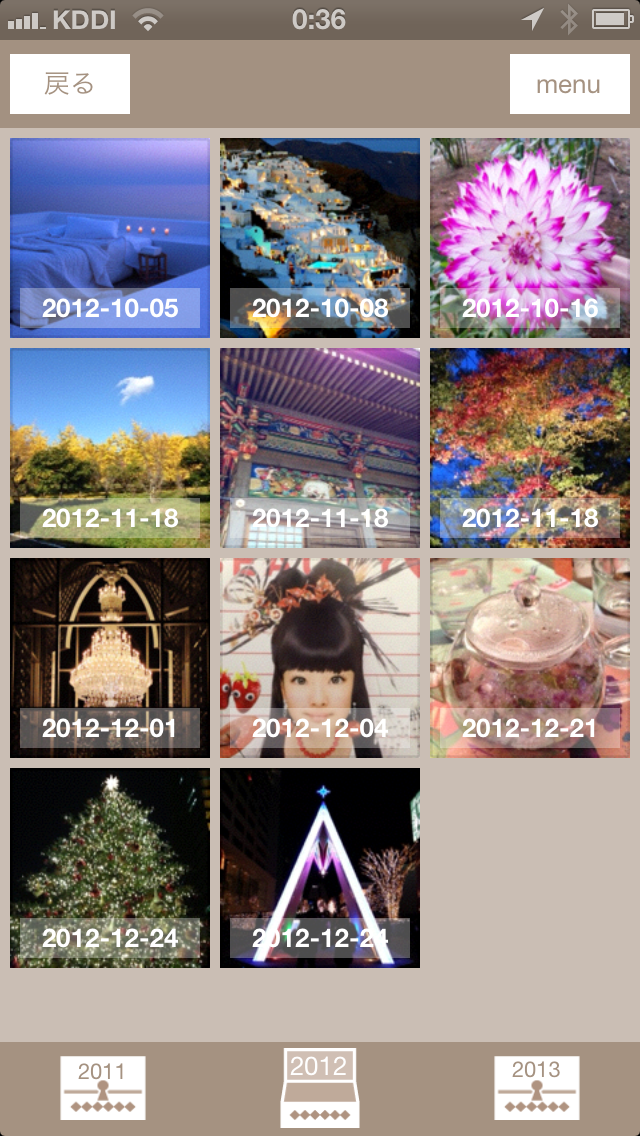This screenshot has height=1136, width=640.
Task: View the Christmas tree photo from 2012-12-24
Action: pos(110,868)
